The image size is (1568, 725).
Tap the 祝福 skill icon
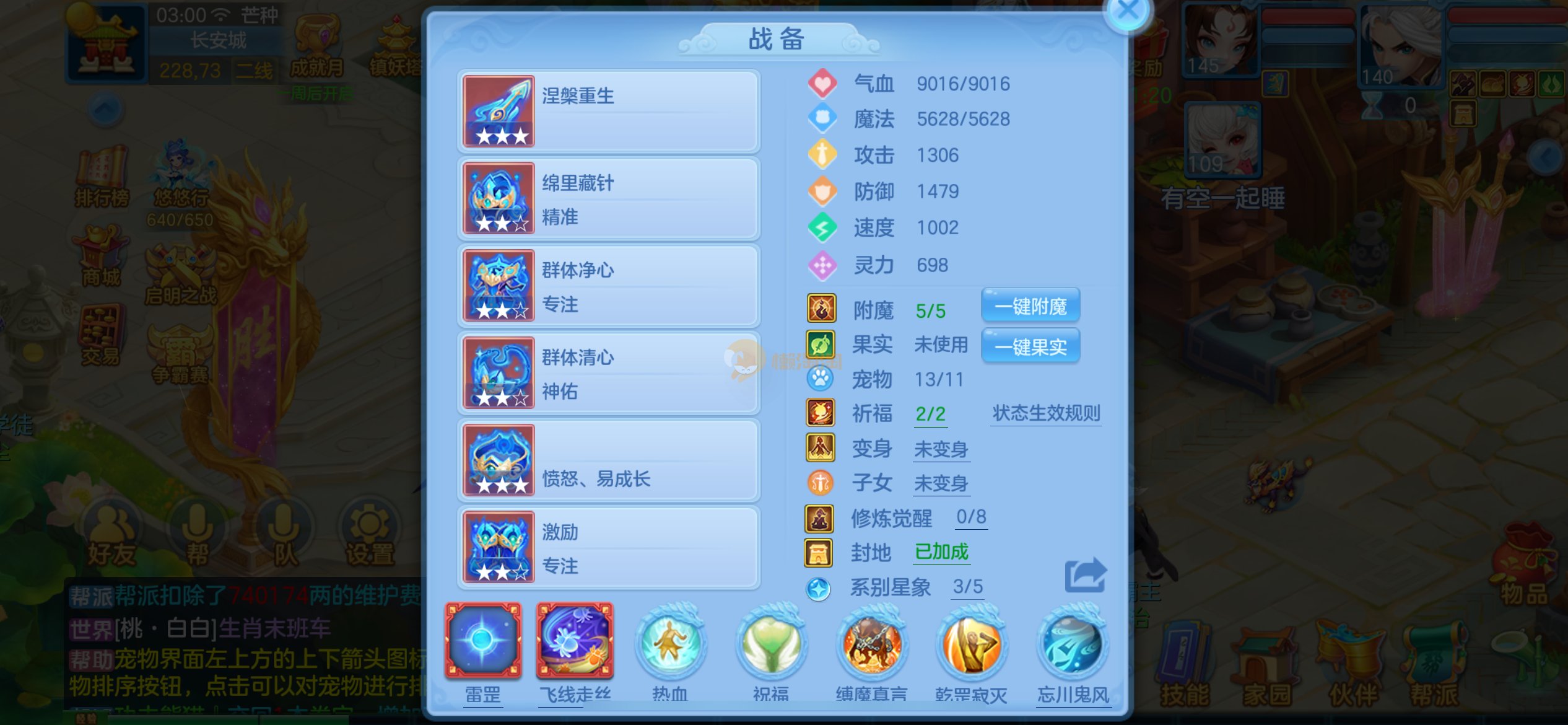pos(771,644)
